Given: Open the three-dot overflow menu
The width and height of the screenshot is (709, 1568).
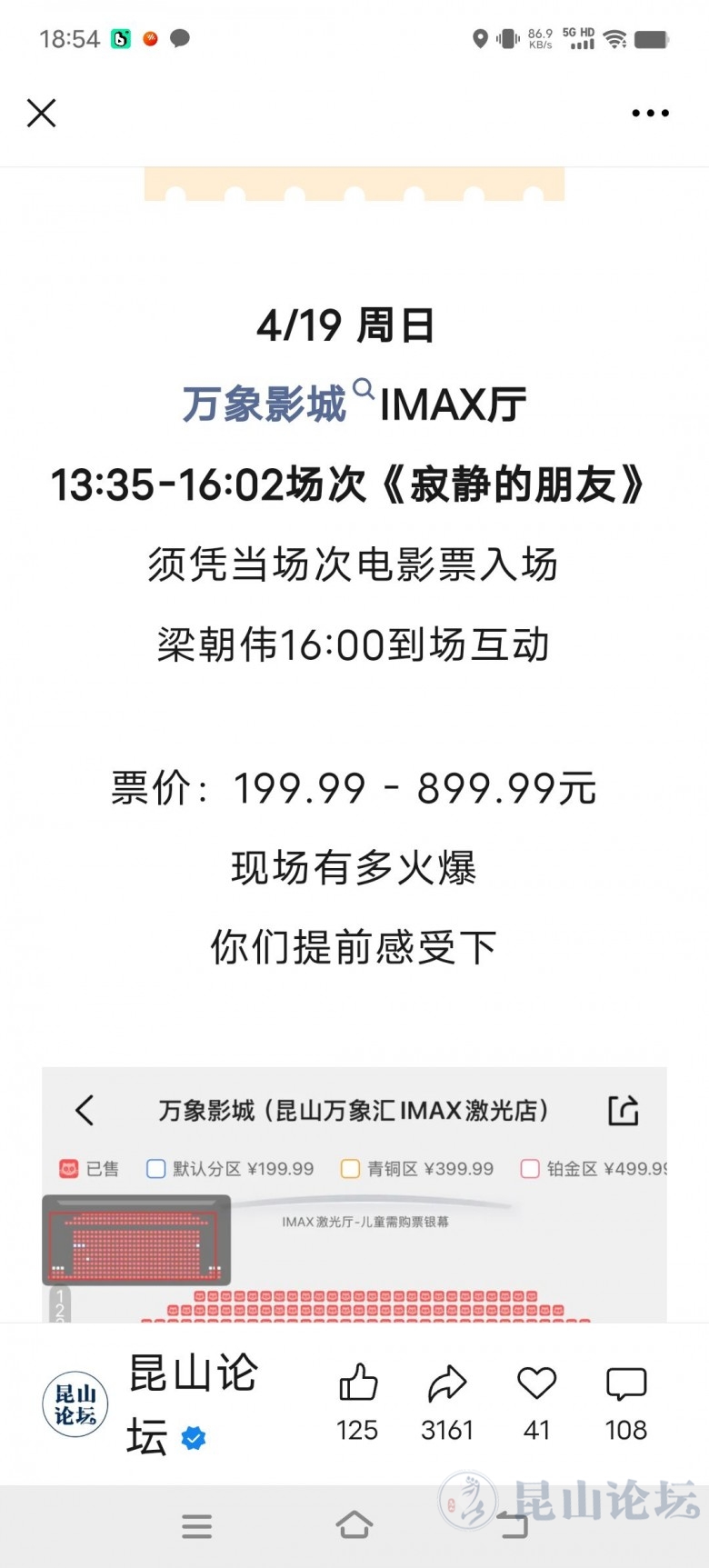Looking at the screenshot, I should click(x=650, y=114).
